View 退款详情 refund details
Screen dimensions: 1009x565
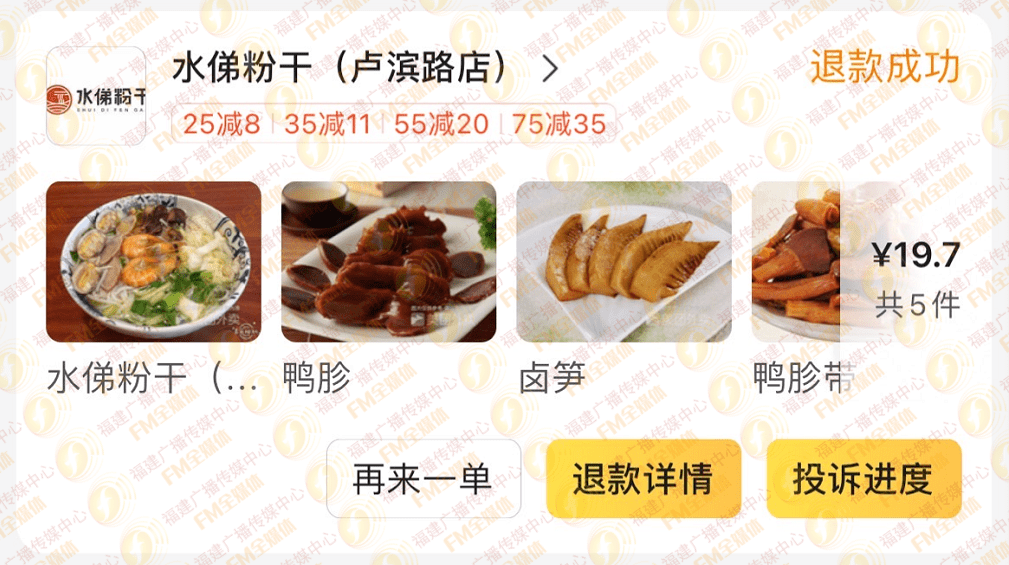tap(643, 479)
